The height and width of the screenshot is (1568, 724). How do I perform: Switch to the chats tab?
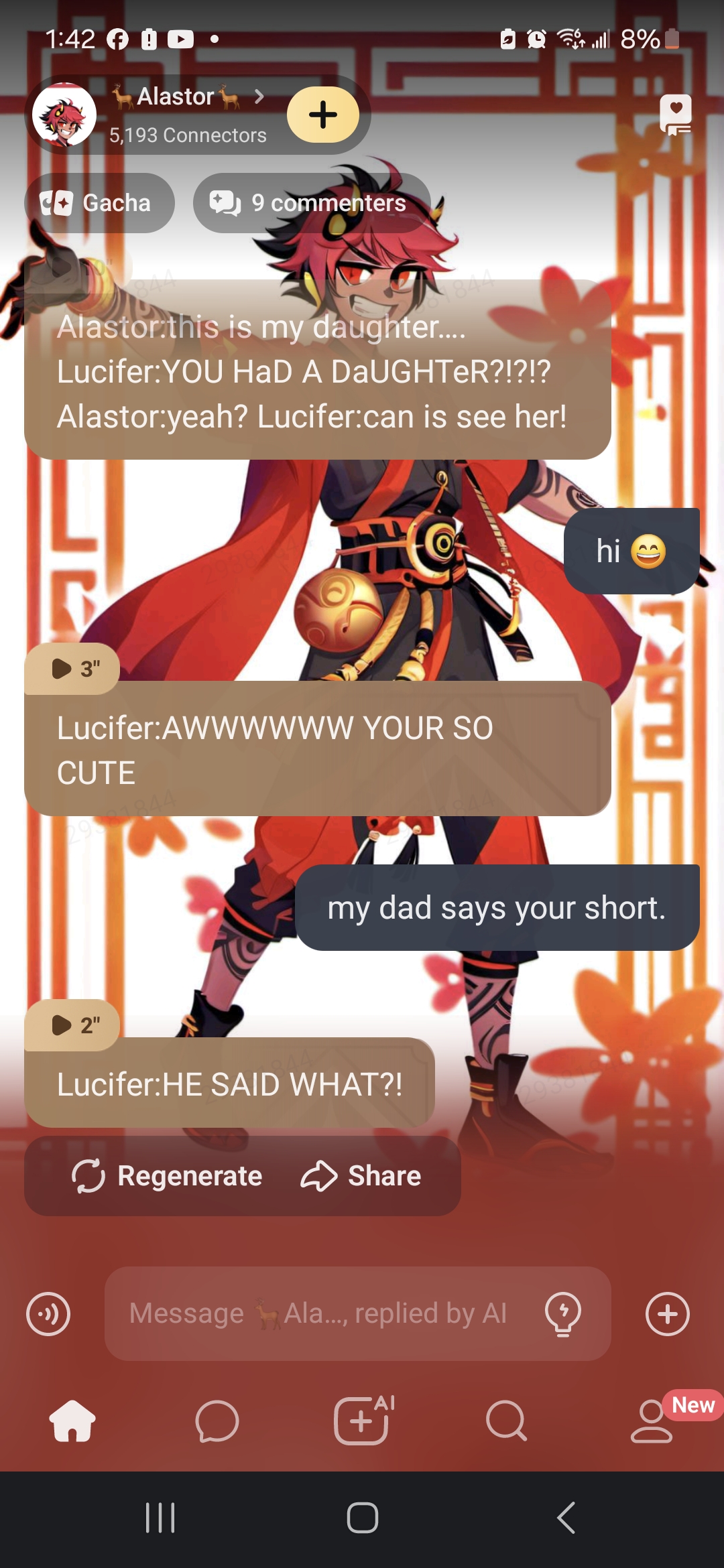coord(217,1421)
